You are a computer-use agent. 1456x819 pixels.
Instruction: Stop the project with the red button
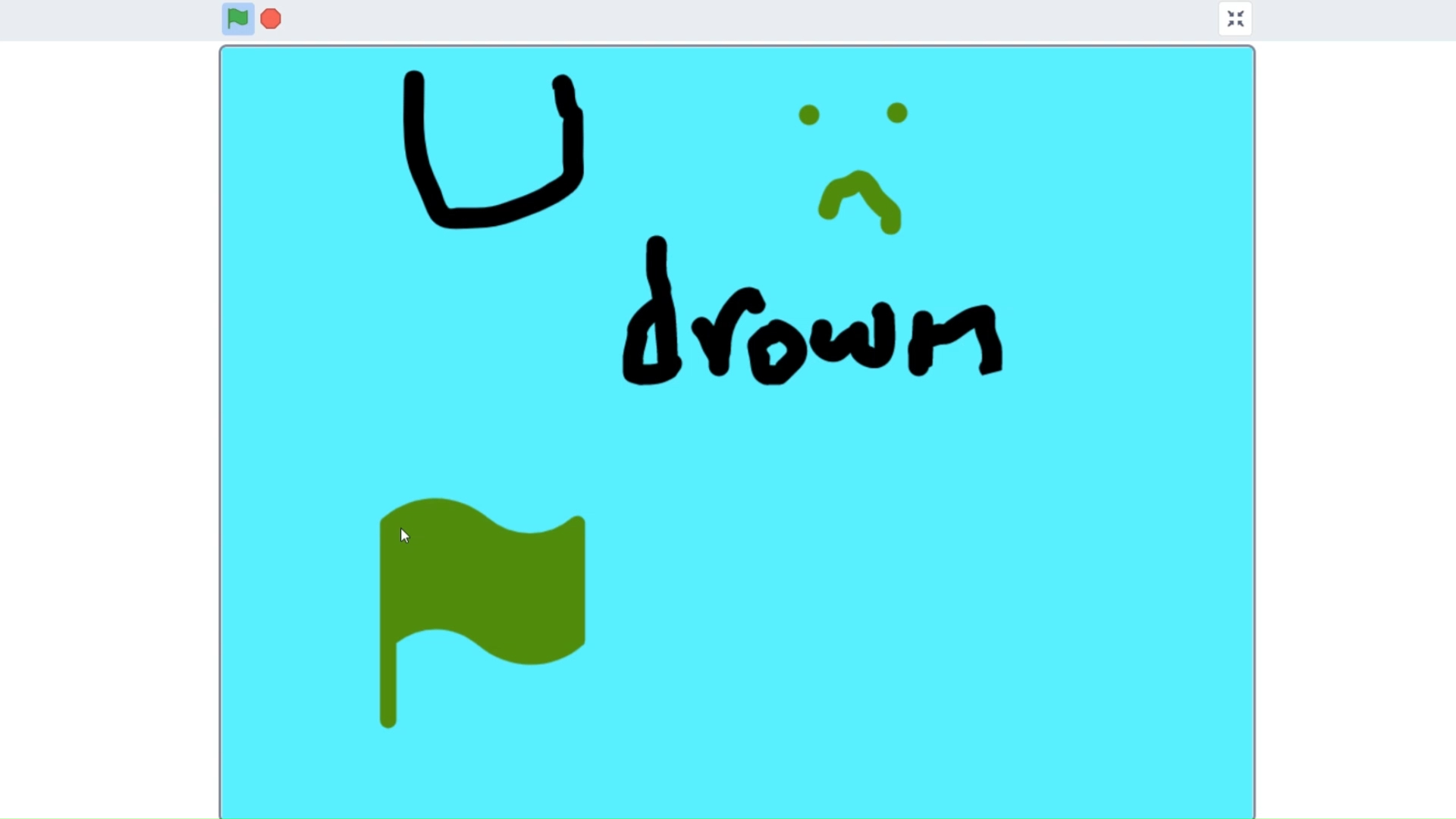271,19
